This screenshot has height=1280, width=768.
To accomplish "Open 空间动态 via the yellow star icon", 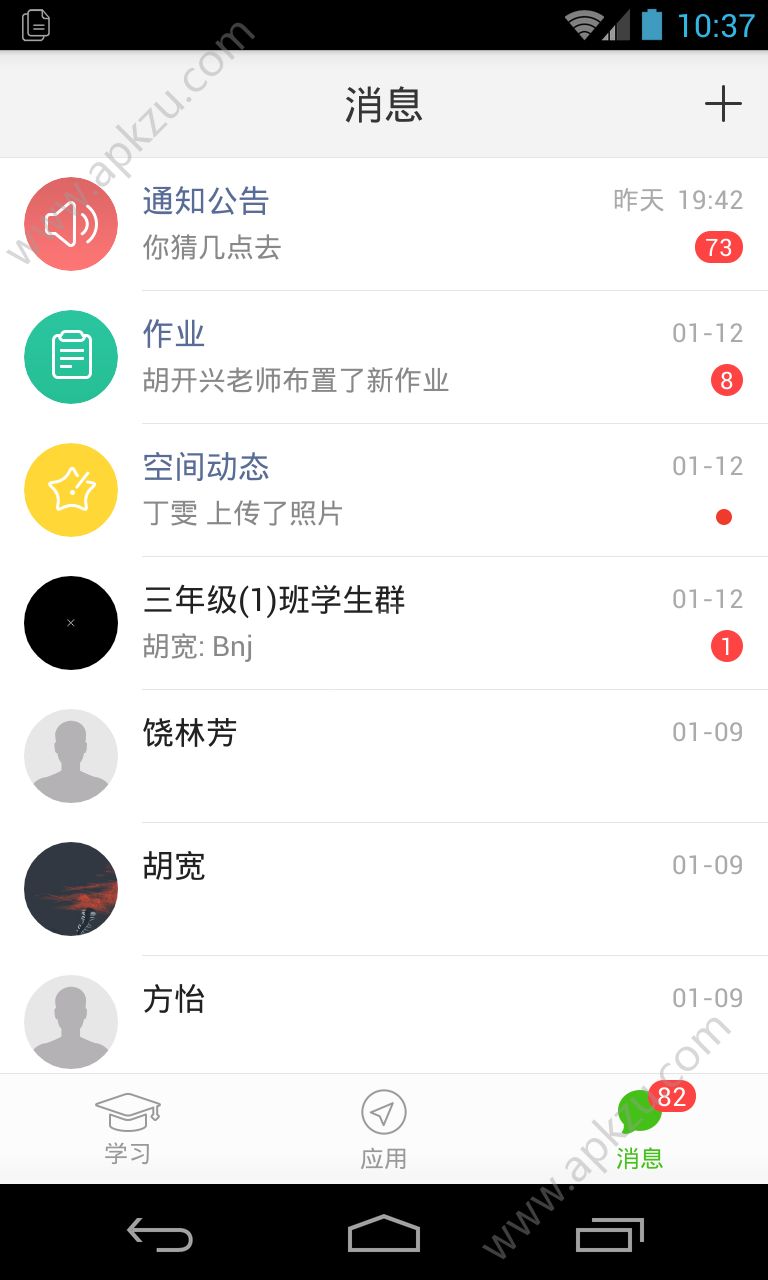I will (x=70, y=490).
